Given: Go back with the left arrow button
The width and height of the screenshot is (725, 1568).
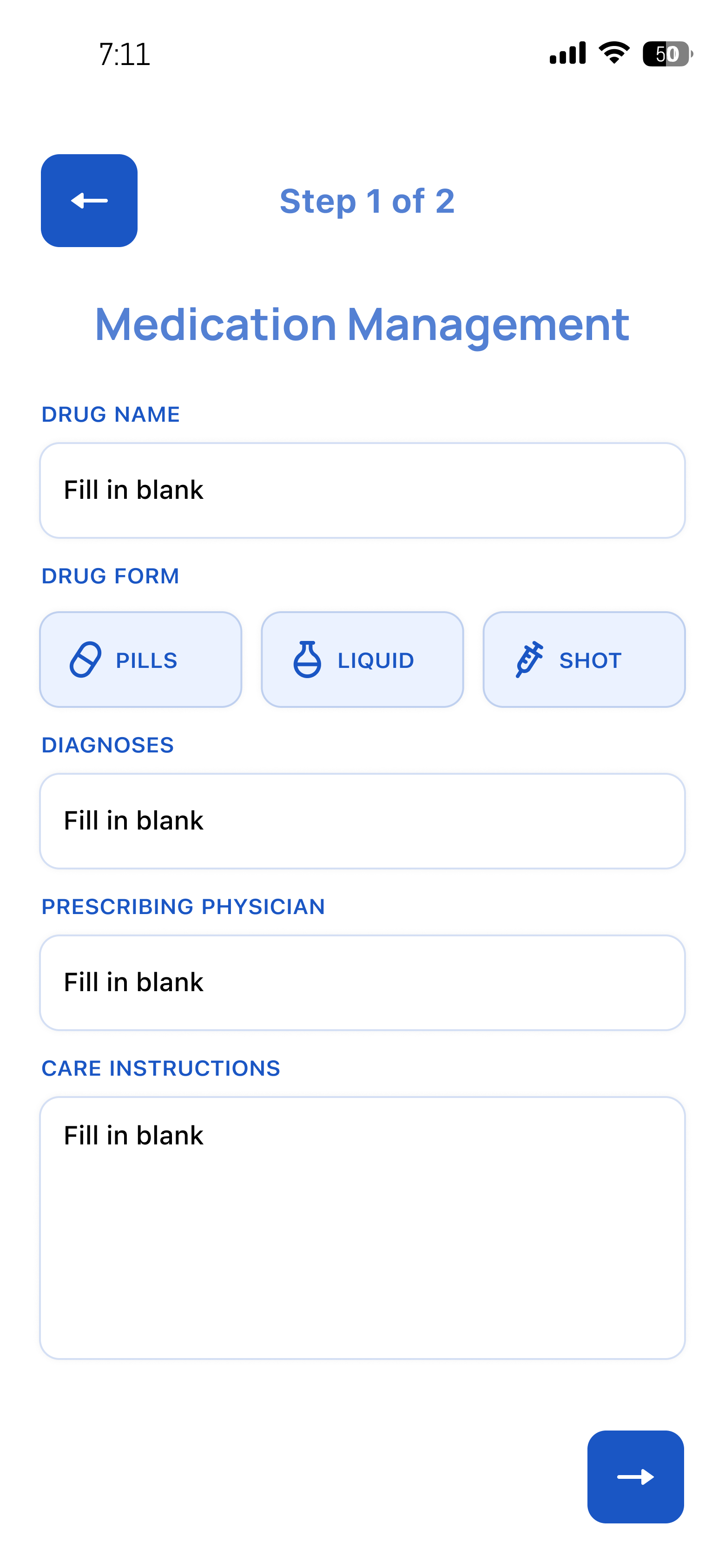Looking at the screenshot, I should 89,200.
